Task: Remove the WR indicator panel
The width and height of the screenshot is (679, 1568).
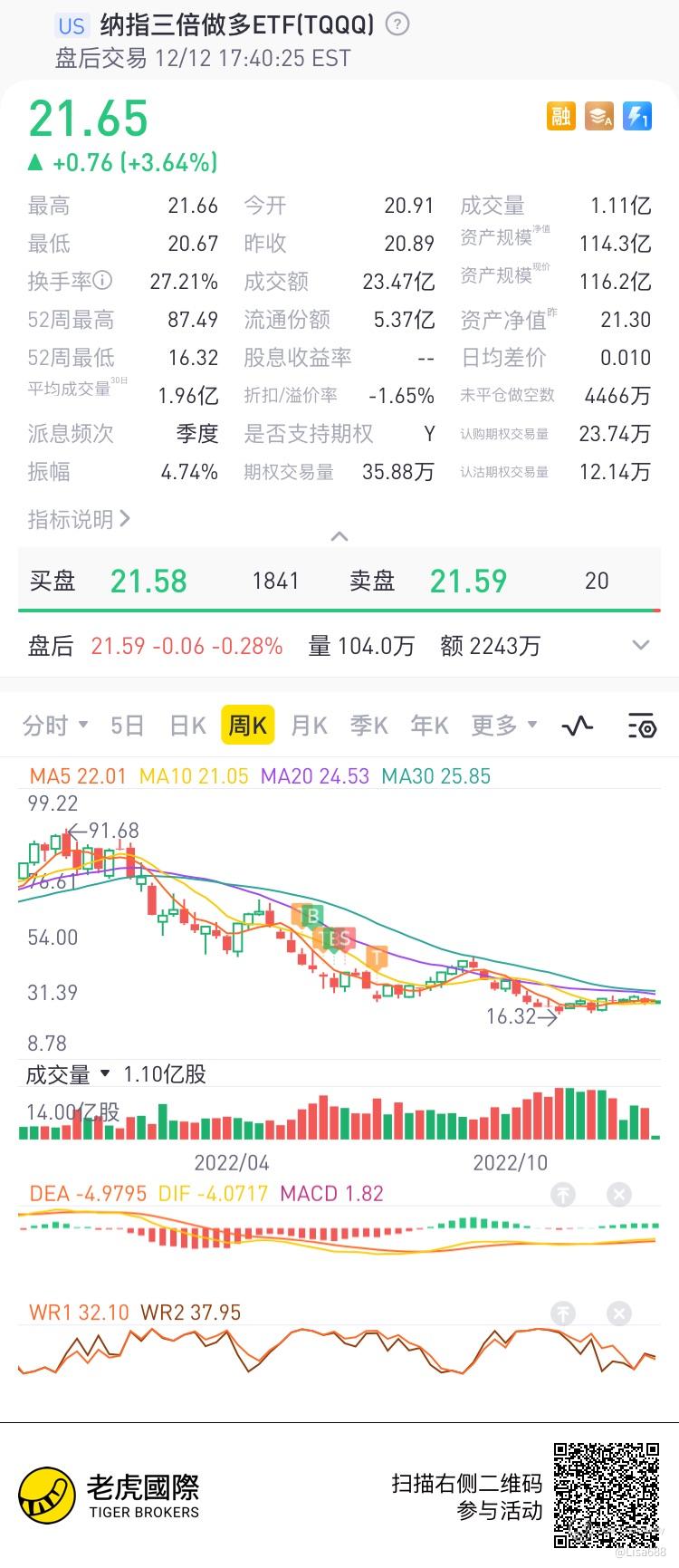Action: click(x=619, y=1313)
